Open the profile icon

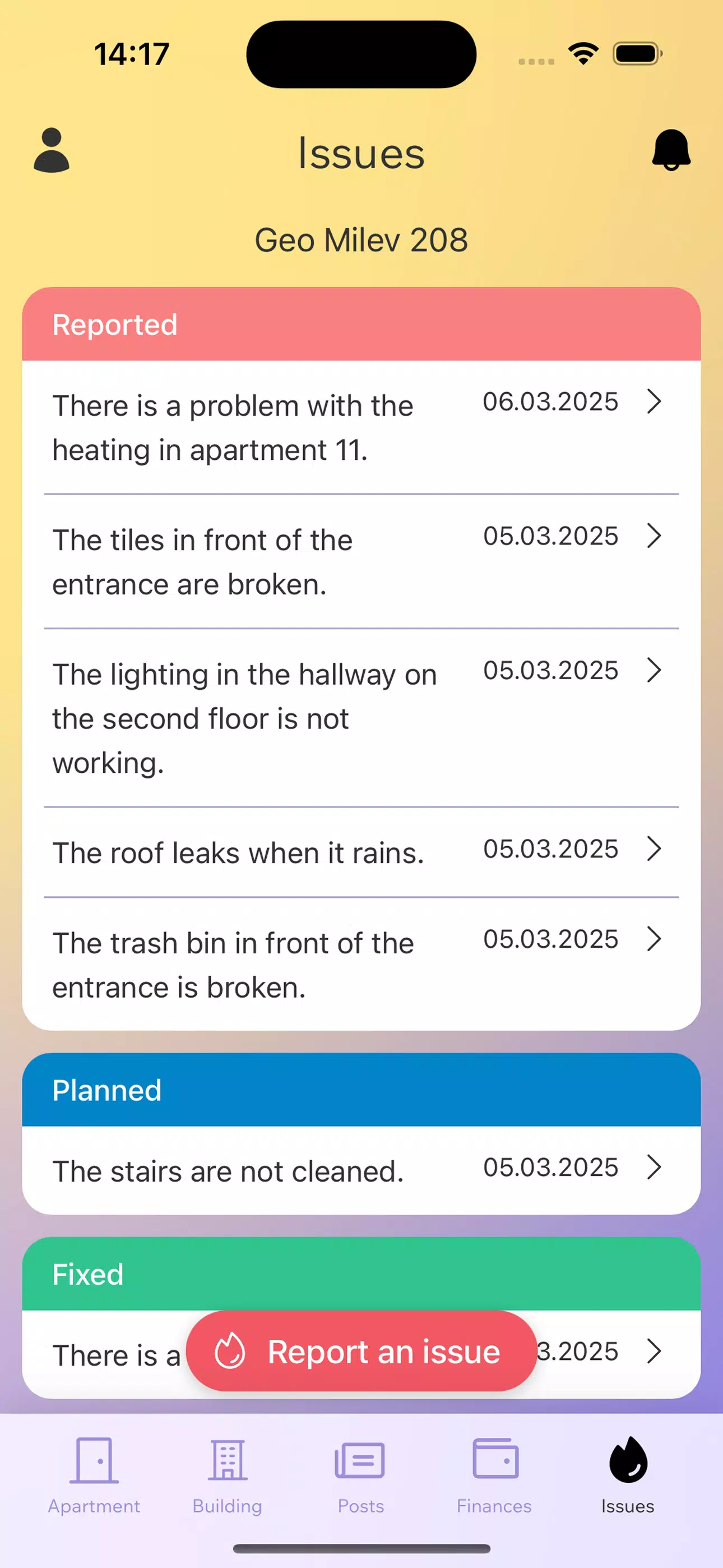tap(52, 150)
